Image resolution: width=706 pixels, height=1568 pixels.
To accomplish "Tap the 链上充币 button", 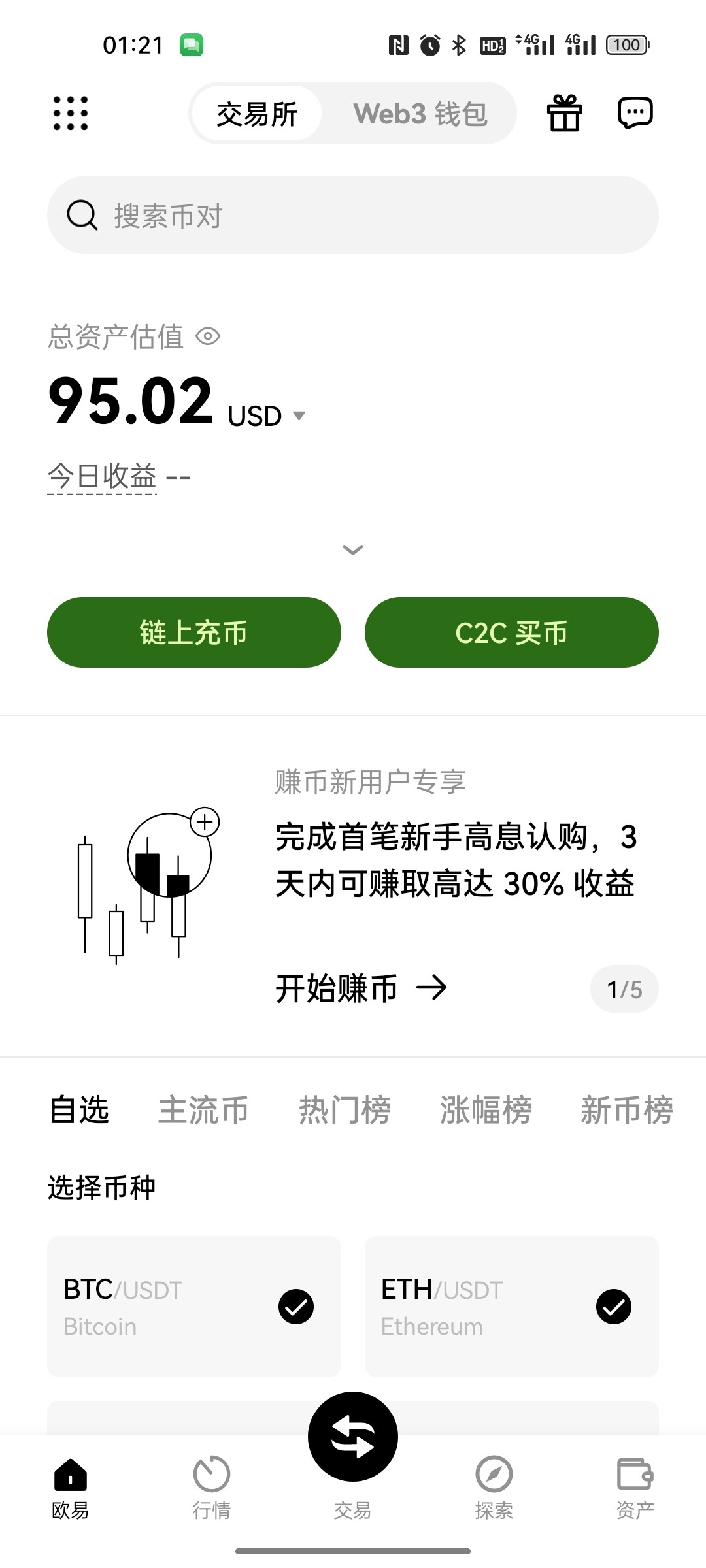I will (x=194, y=632).
